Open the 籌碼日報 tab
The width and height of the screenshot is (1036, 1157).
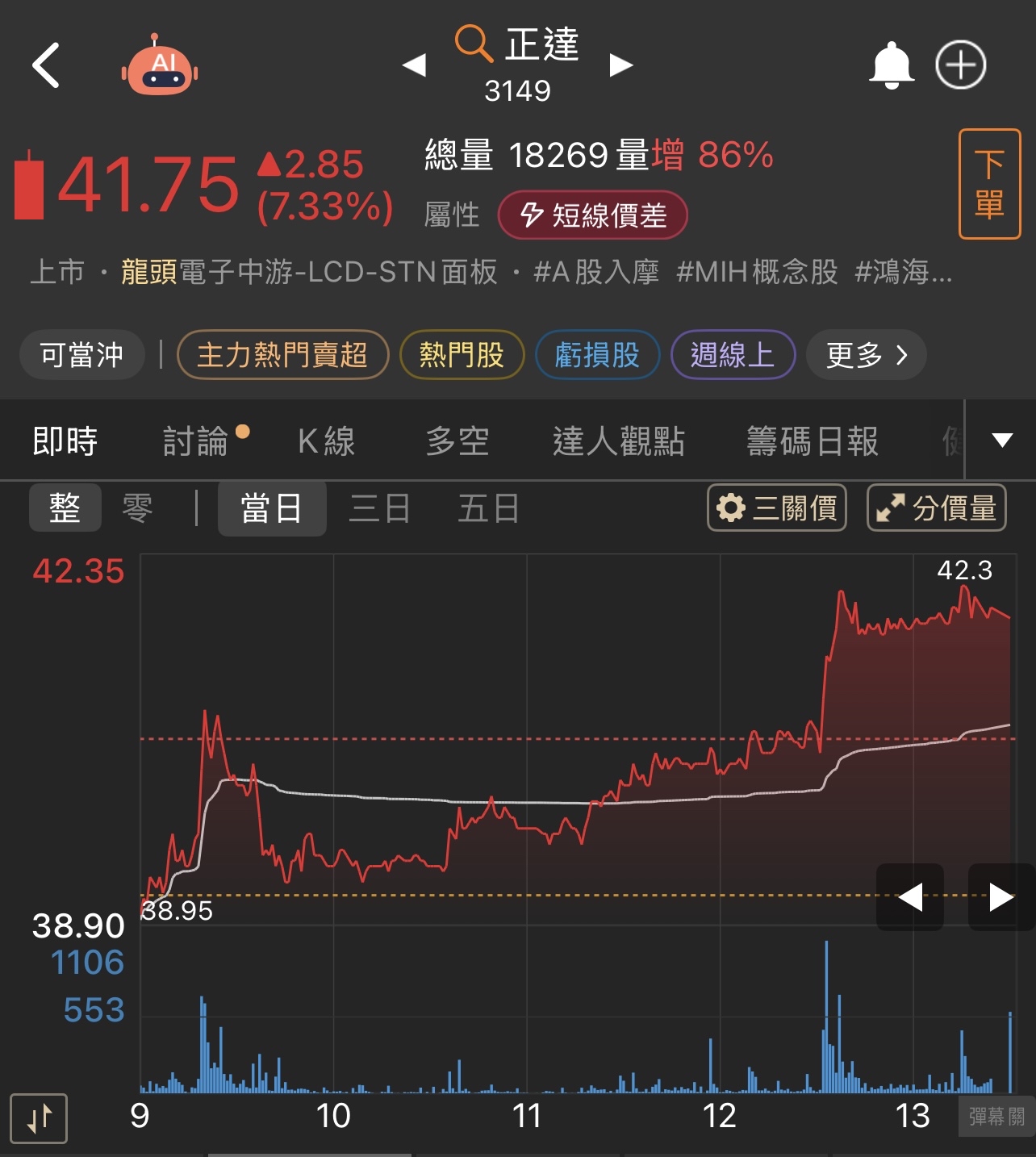812,441
